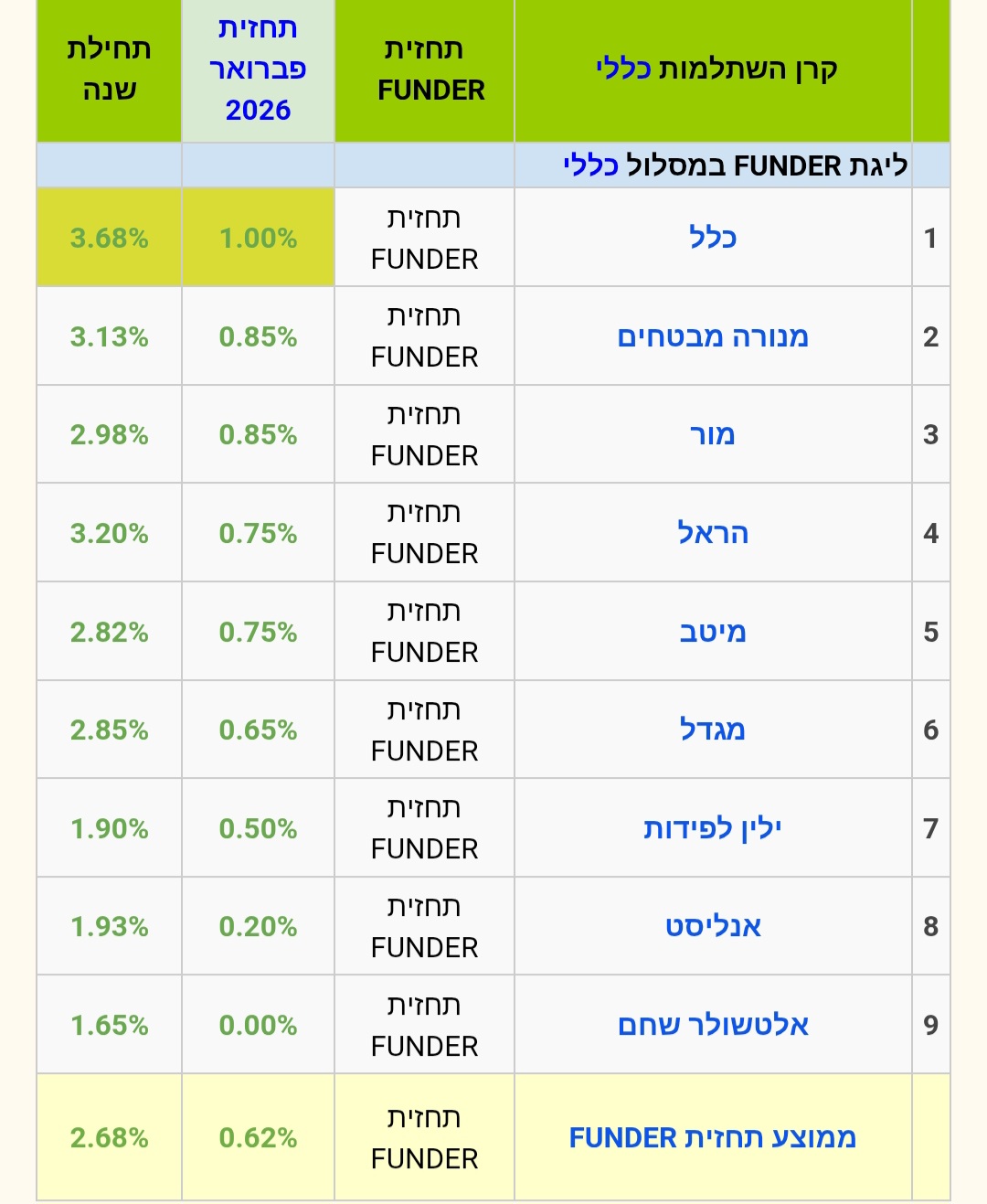Tap the תחזית פברואר 2026 column header link
987x1204 pixels.
pyautogui.click(x=258, y=69)
